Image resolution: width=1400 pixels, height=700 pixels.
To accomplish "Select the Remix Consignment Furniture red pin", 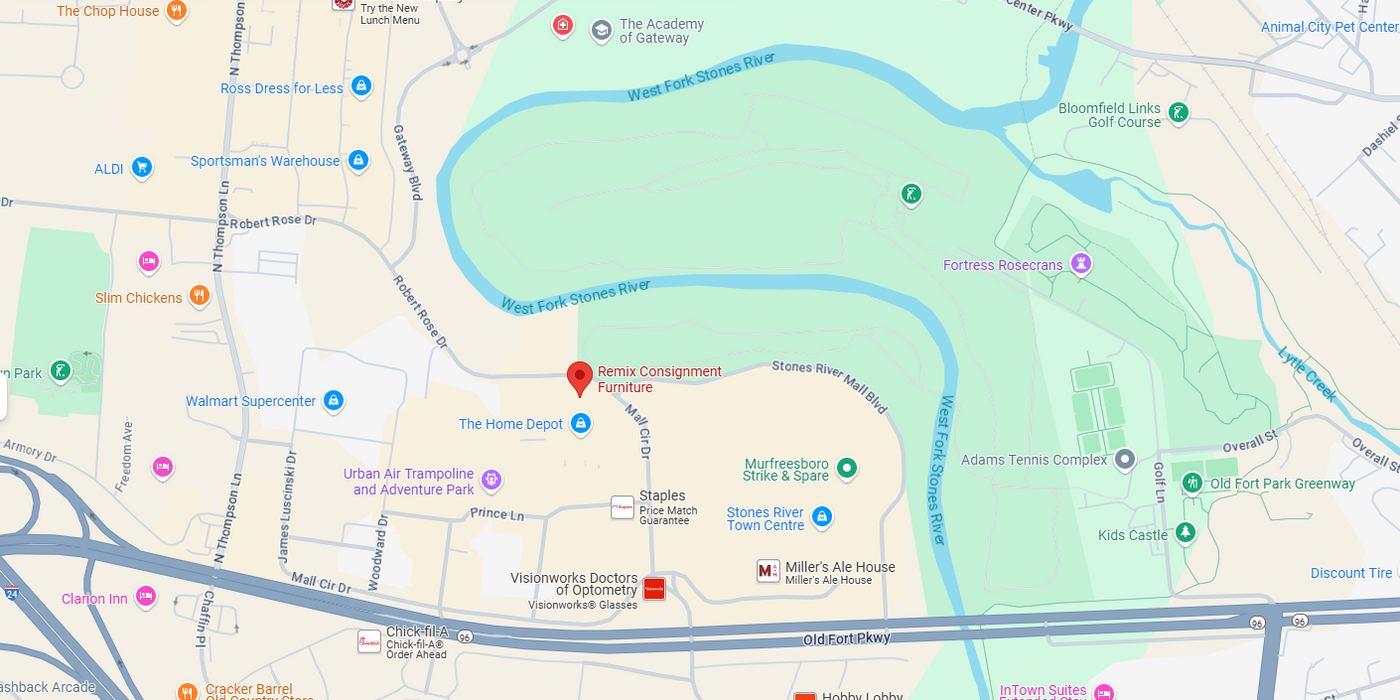I will 580,378.
